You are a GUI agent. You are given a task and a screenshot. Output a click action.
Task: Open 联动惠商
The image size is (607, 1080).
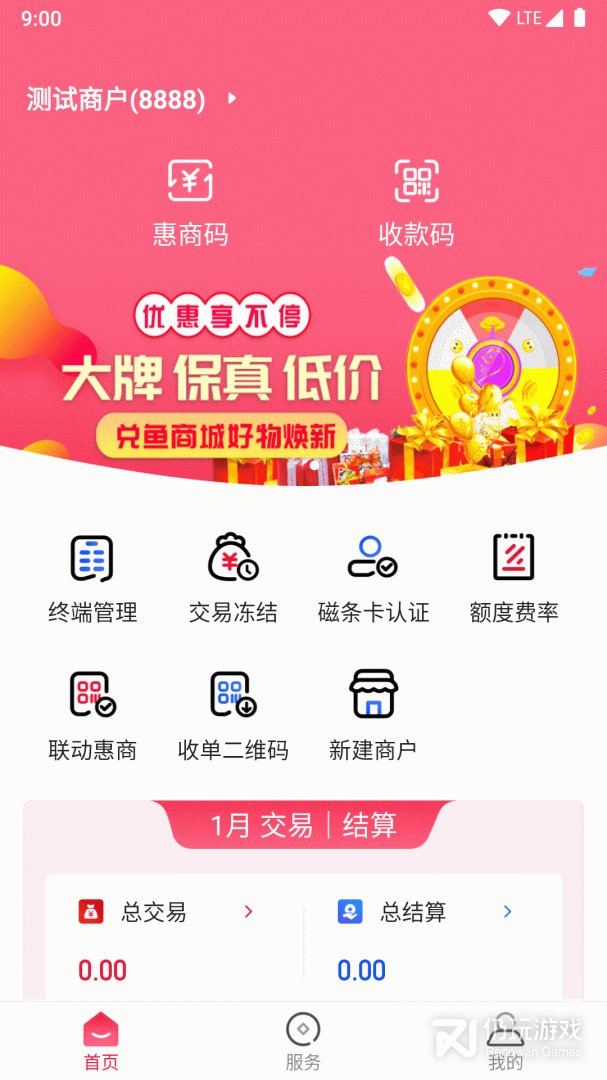92,715
